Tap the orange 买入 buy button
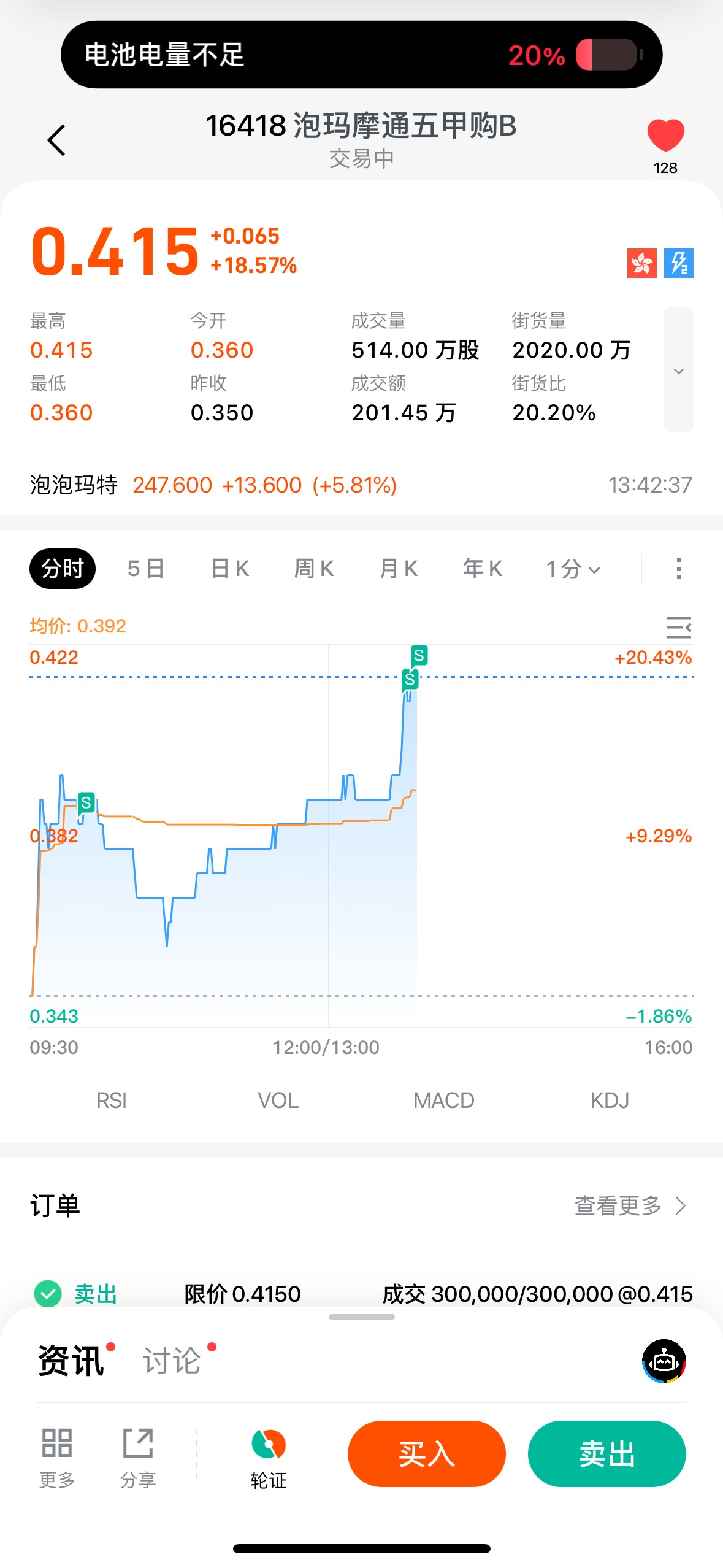Screen dimensions: 723x1568 [x=426, y=1454]
